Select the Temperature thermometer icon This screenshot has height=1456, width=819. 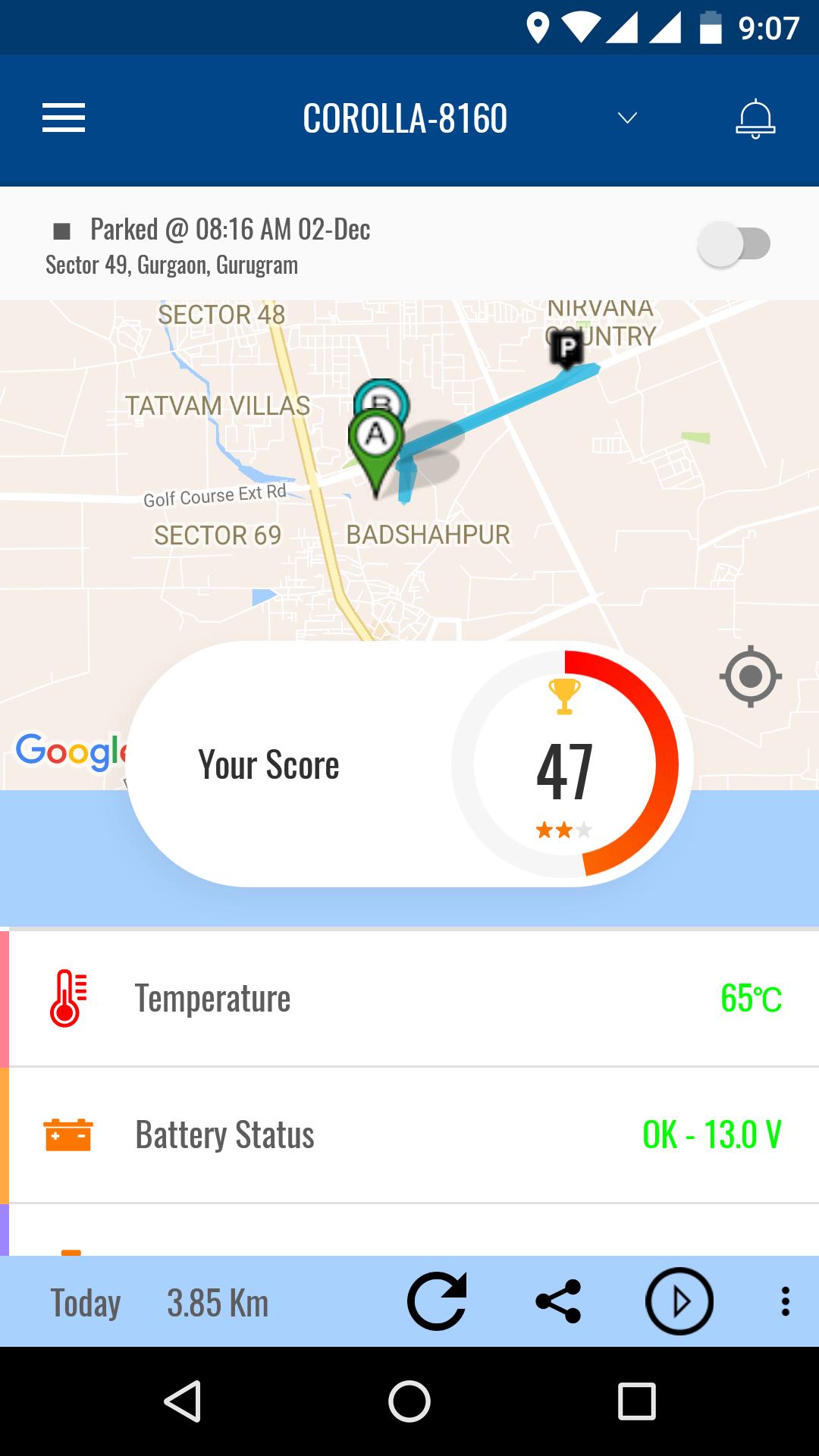(67, 996)
